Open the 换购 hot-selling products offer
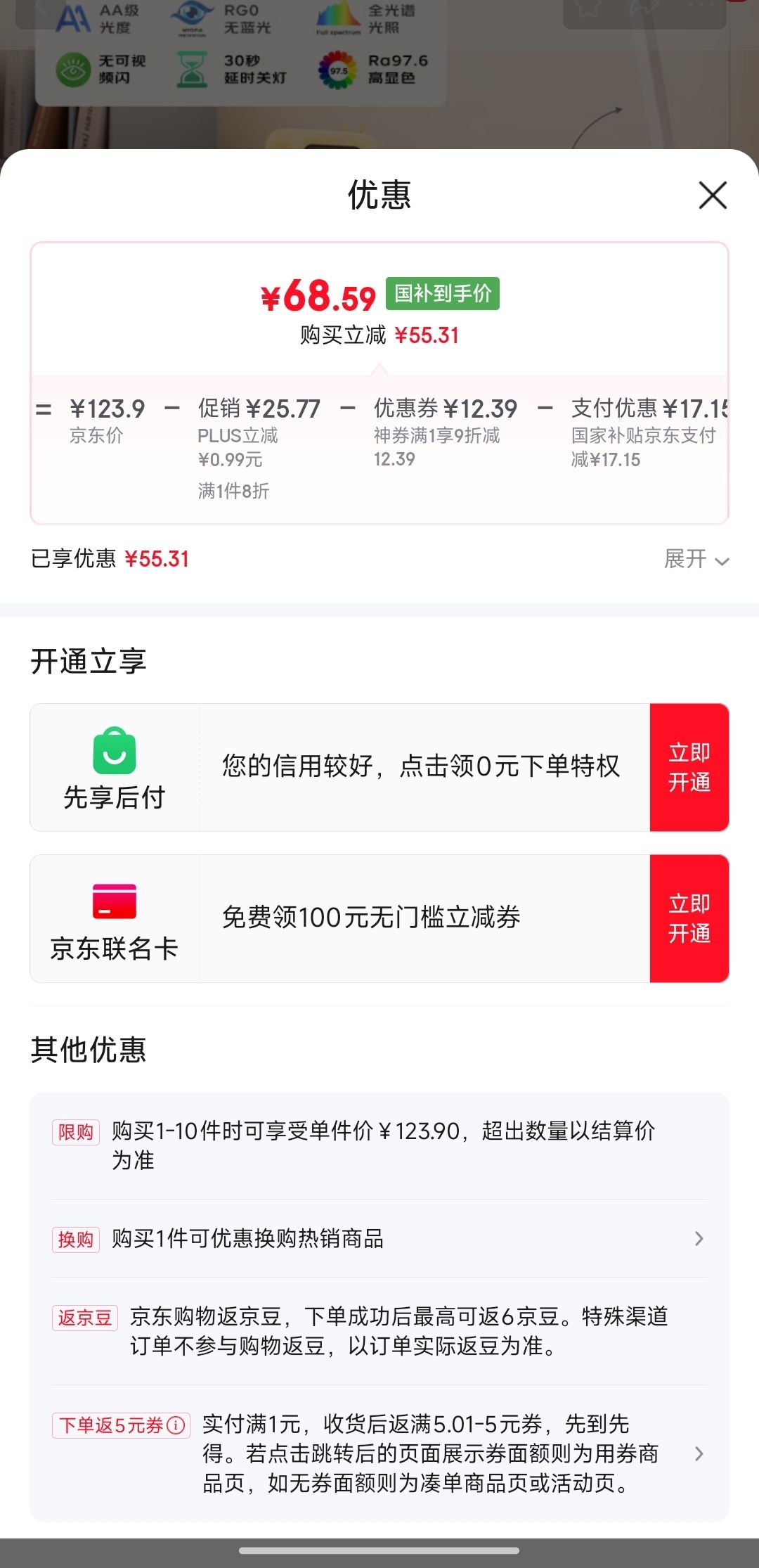Screen dimensions: 759x1568 [x=379, y=1239]
